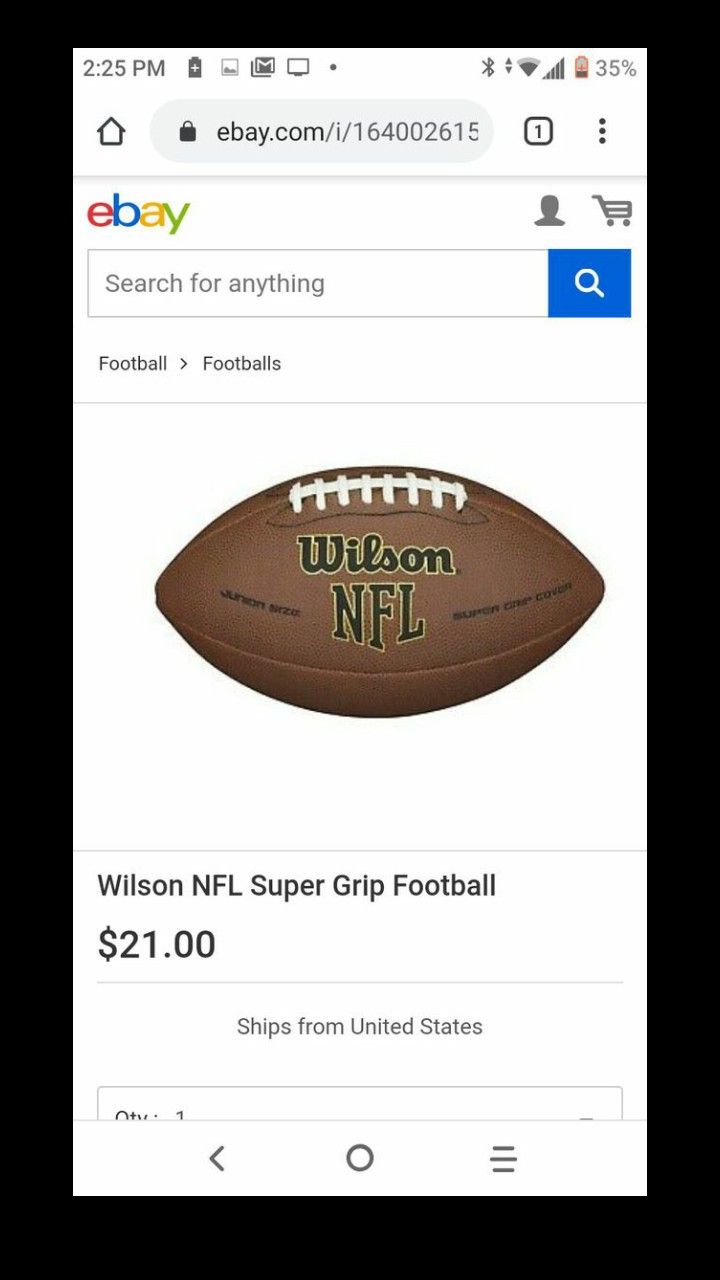This screenshot has height=1280, width=720.
Task: Go back with the system back button
Action: (216, 1158)
